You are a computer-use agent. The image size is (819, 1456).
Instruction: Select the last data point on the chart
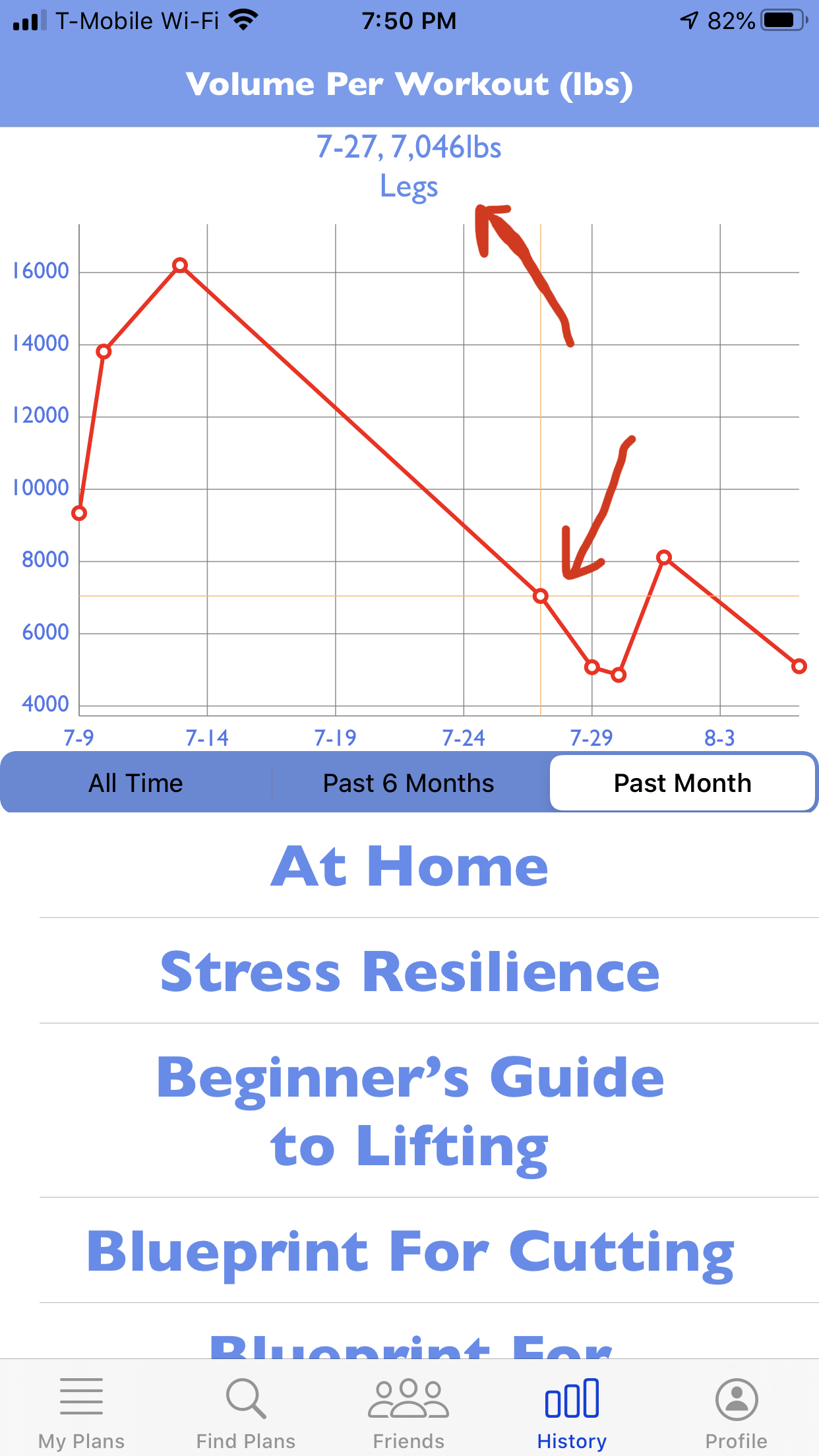[799, 666]
